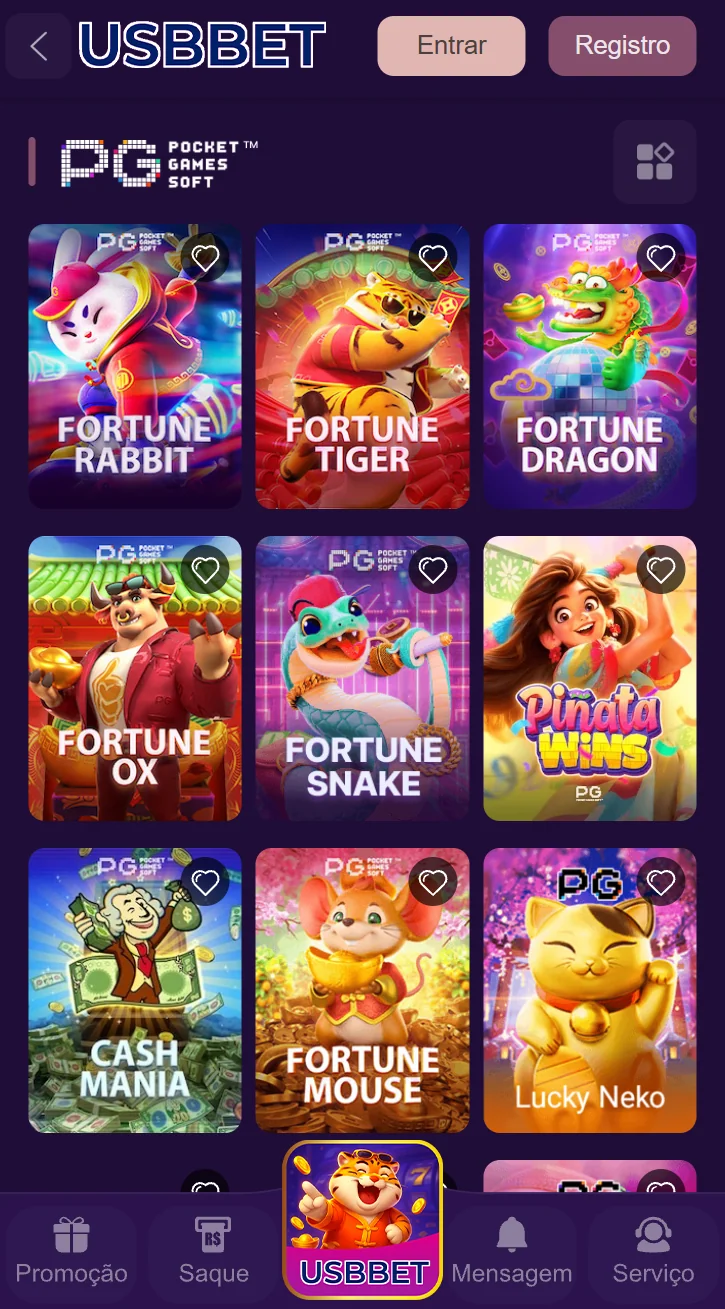Favorite Fortune Rabbit with the heart icon
The height and width of the screenshot is (1309, 725).
(x=205, y=259)
